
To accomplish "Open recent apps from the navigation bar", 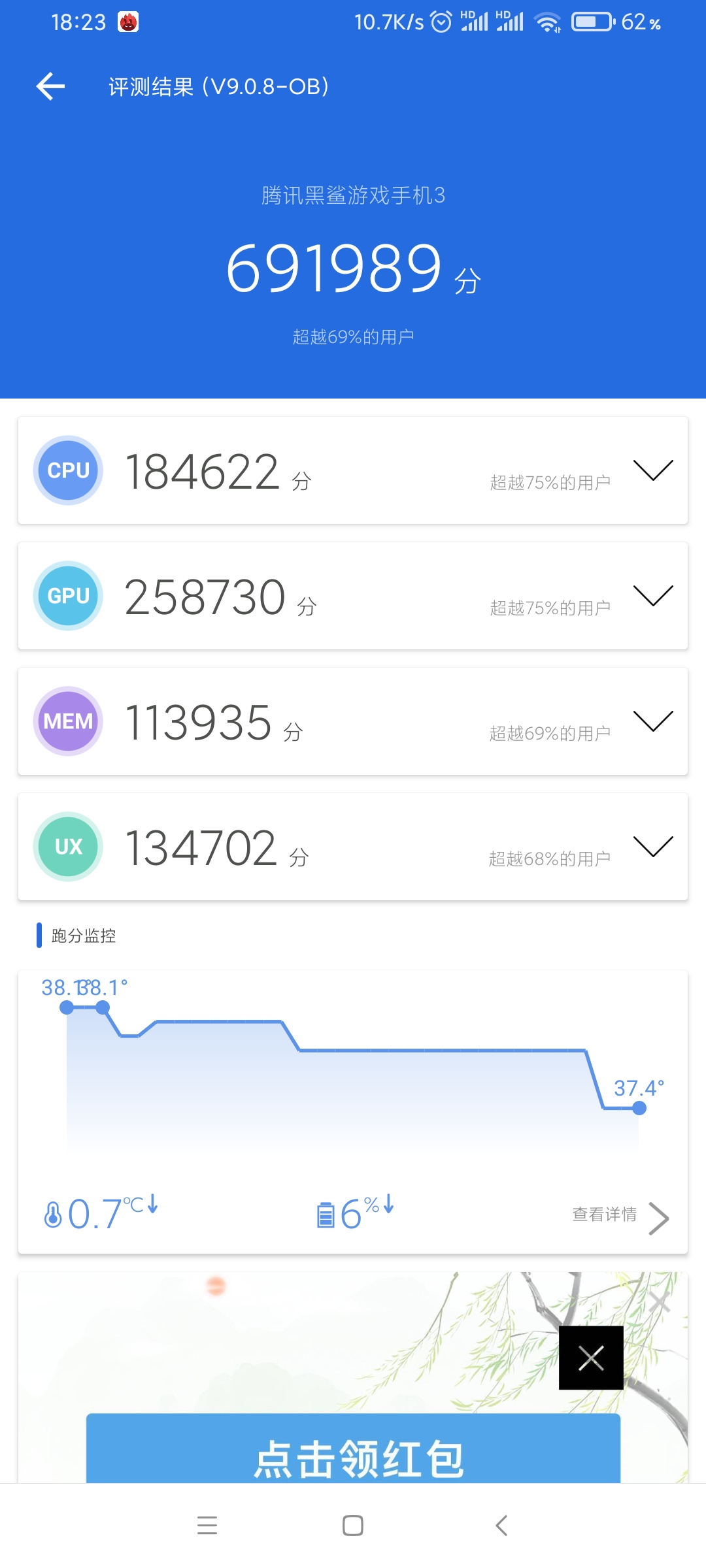I will (x=207, y=1526).
